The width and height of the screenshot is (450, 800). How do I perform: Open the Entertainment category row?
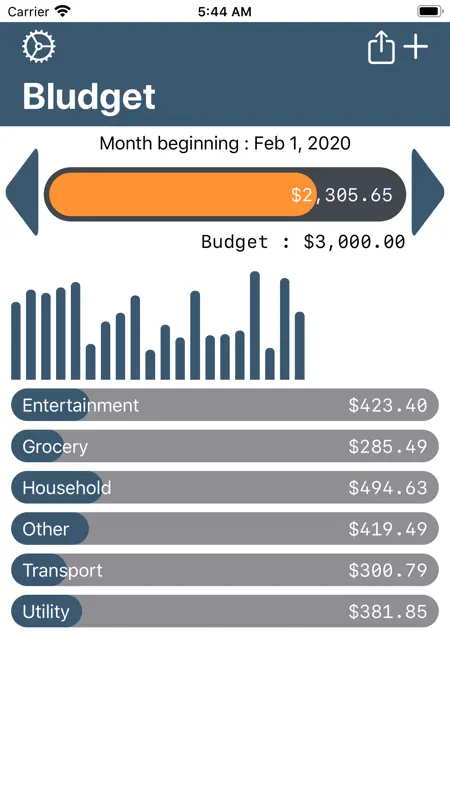tap(225, 405)
